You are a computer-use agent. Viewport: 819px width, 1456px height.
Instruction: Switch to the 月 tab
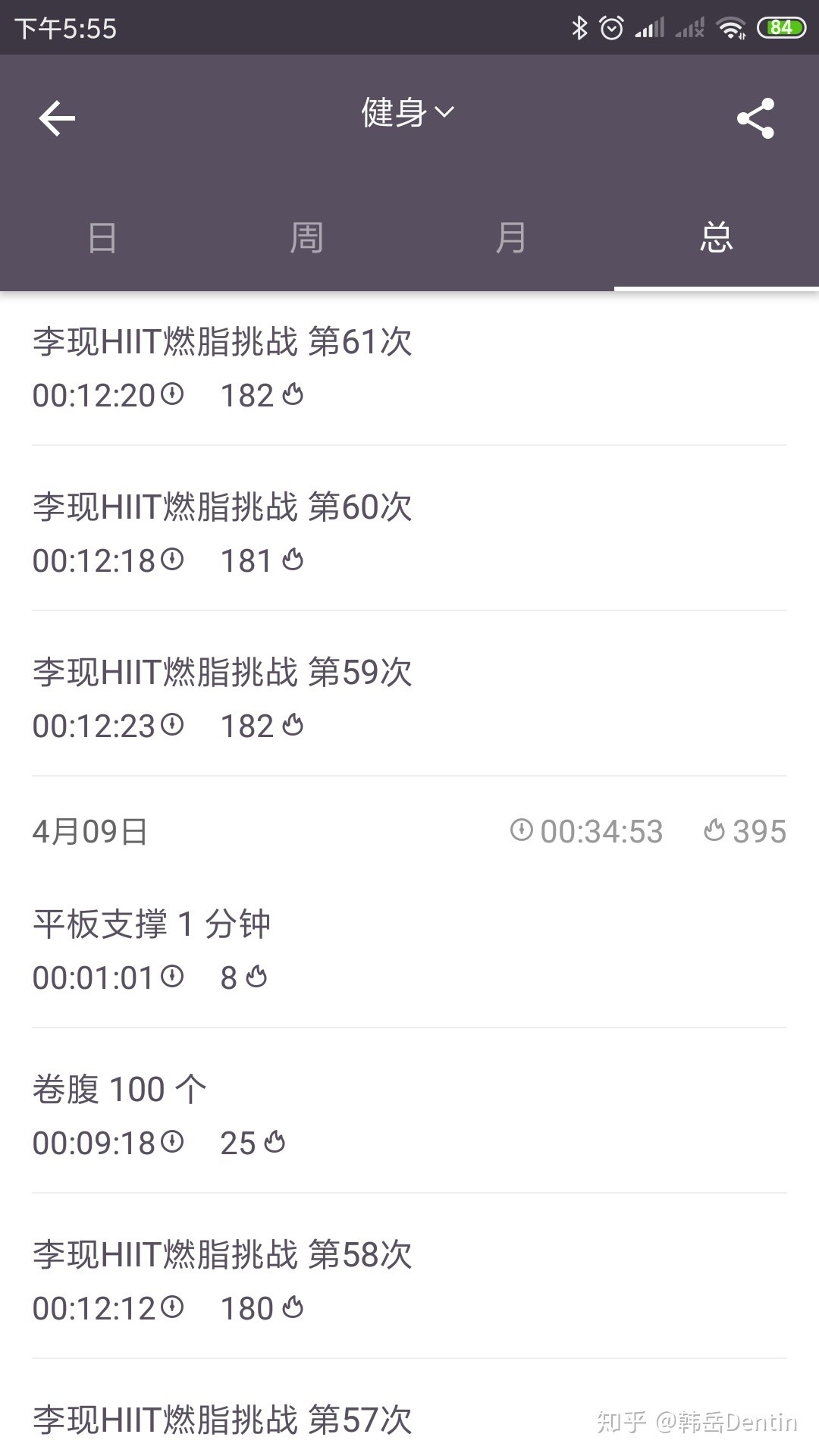coord(512,238)
